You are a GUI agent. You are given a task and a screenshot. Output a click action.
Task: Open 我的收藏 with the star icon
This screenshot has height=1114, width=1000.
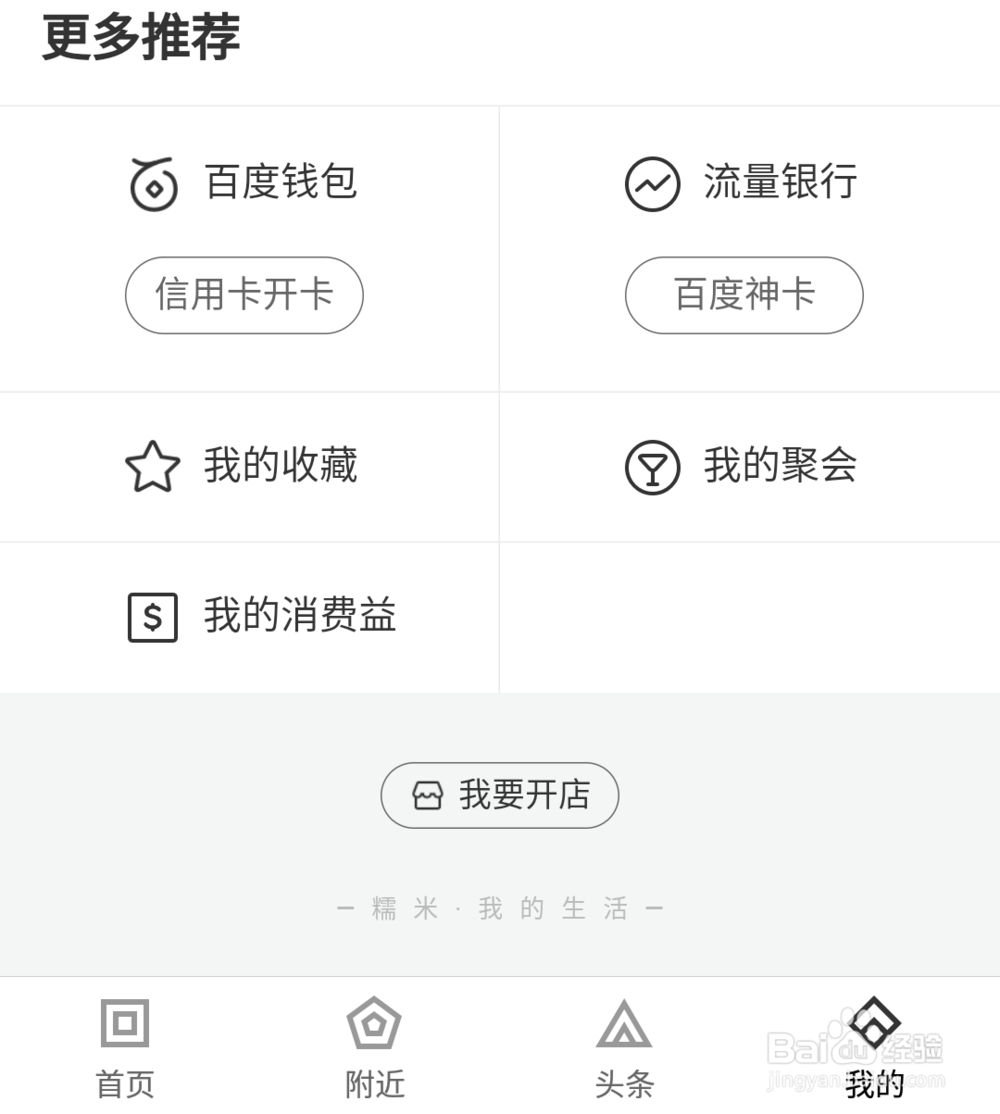[152, 466]
